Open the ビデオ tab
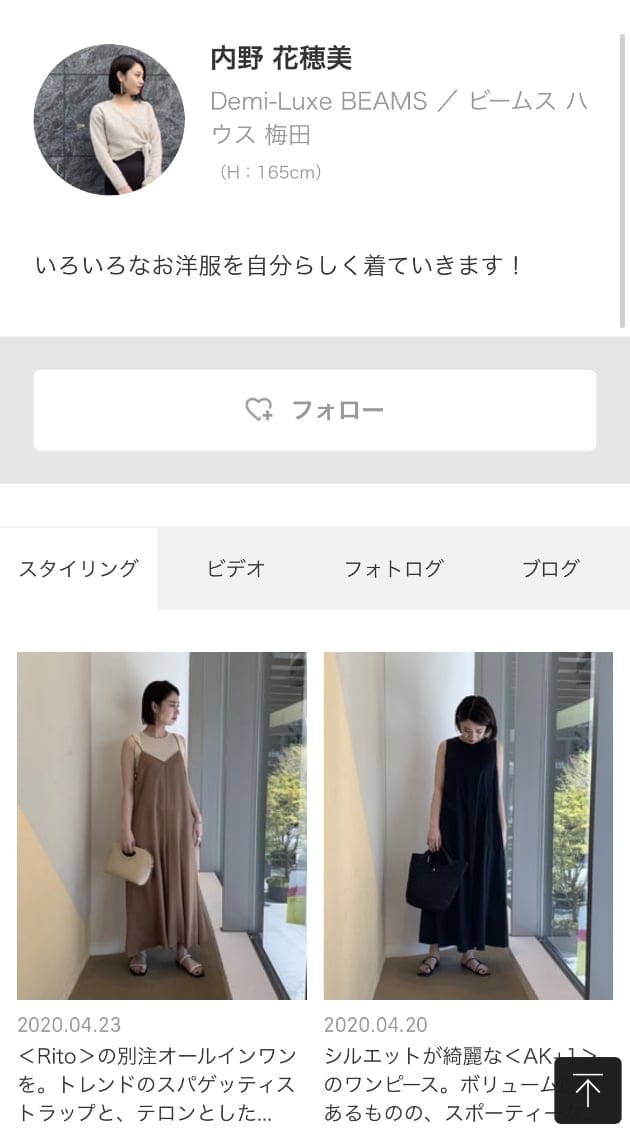This screenshot has width=630, height=1128. click(x=236, y=569)
